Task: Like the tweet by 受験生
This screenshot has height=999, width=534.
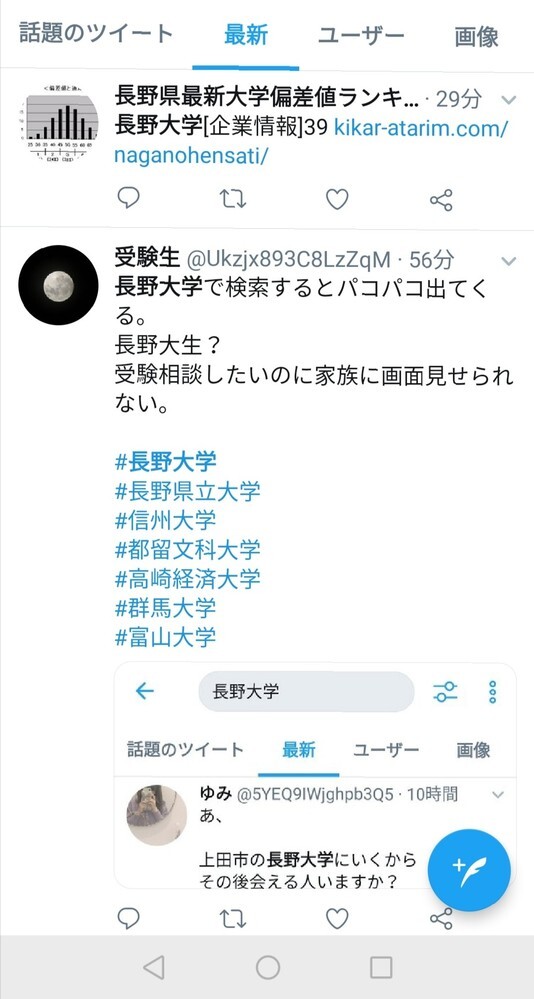Action: click(337, 918)
